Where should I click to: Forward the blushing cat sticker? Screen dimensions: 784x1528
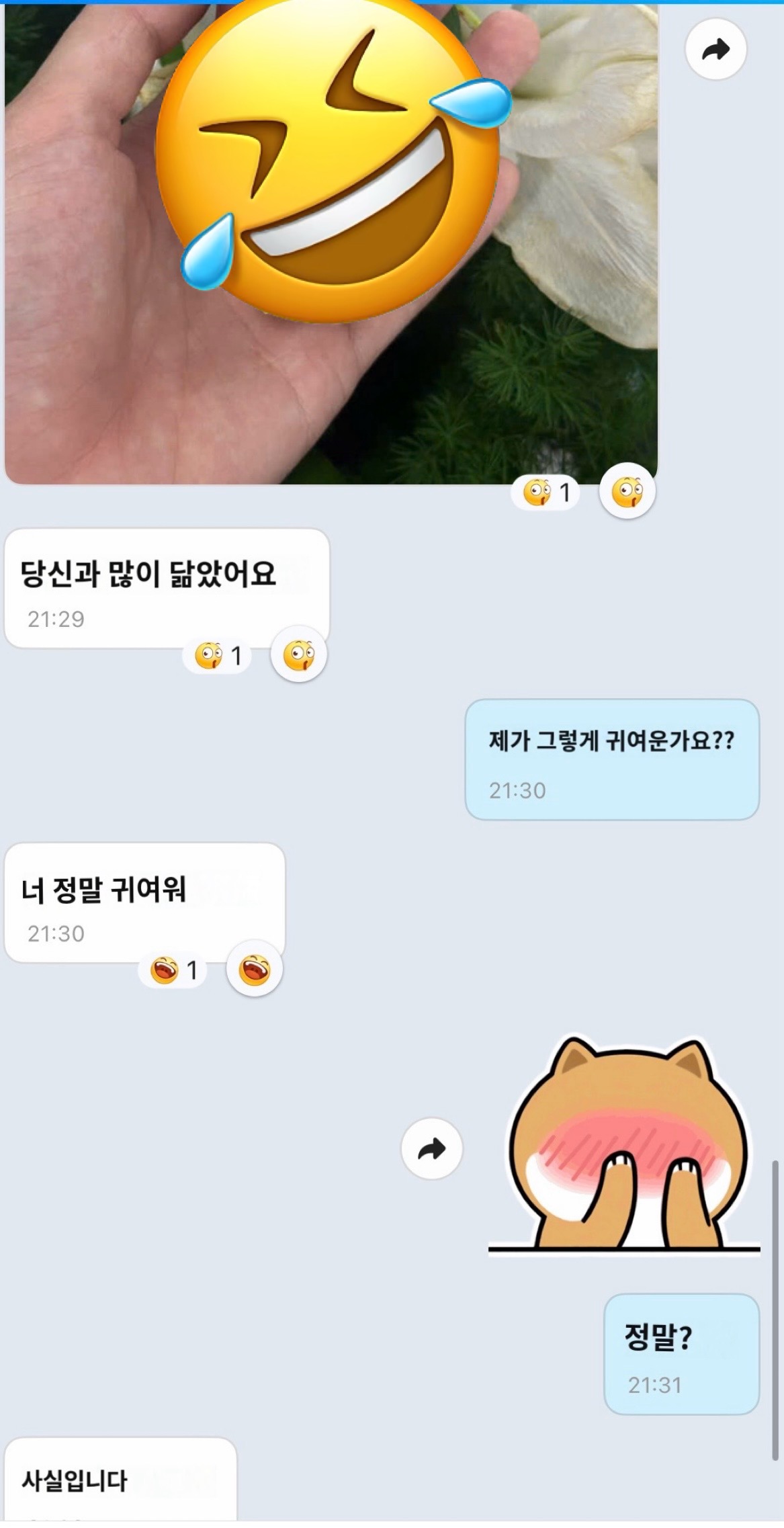pyautogui.click(x=431, y=1148)
